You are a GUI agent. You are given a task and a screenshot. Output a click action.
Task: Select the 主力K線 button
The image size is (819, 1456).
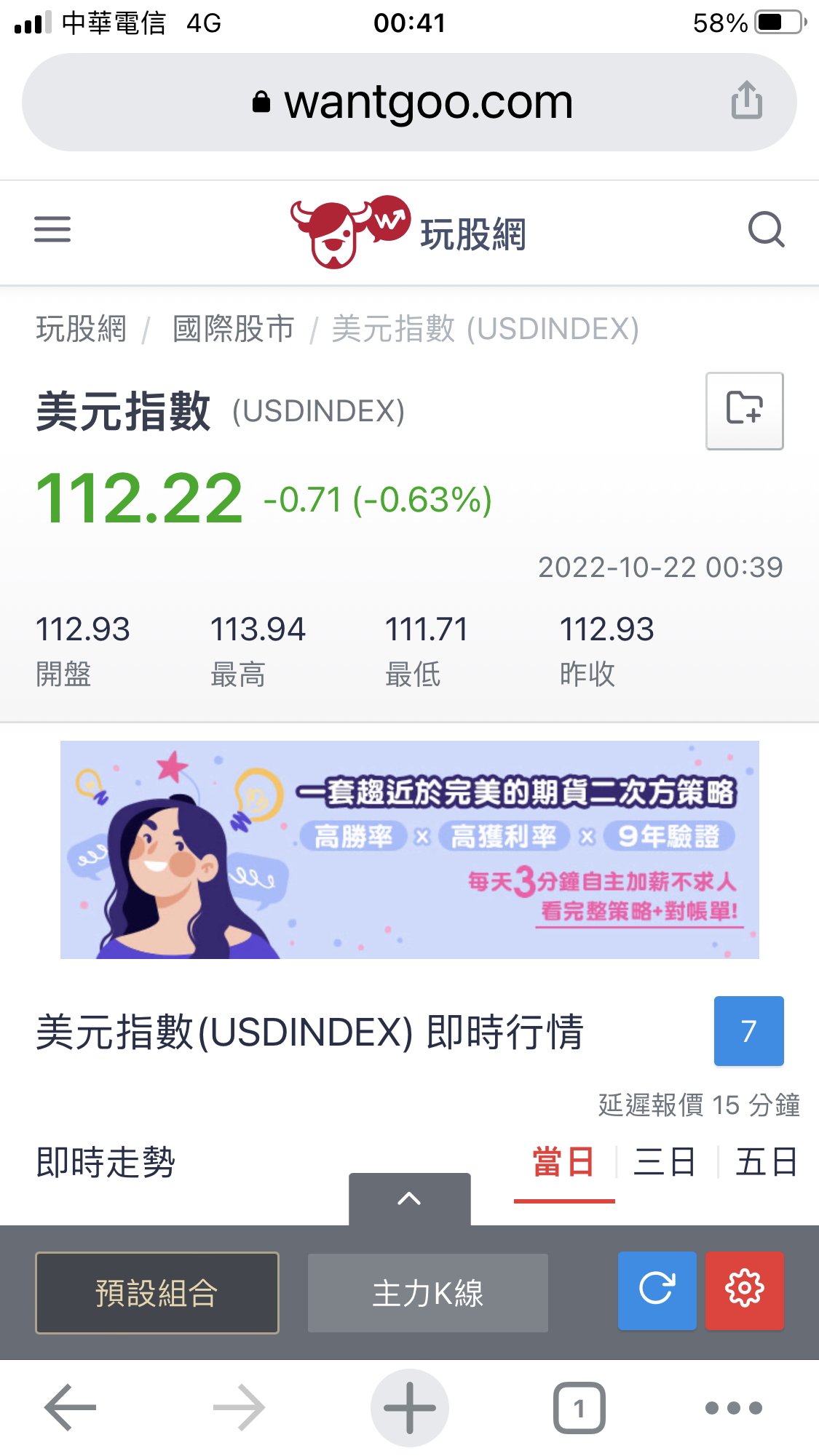click(428, 1293)
